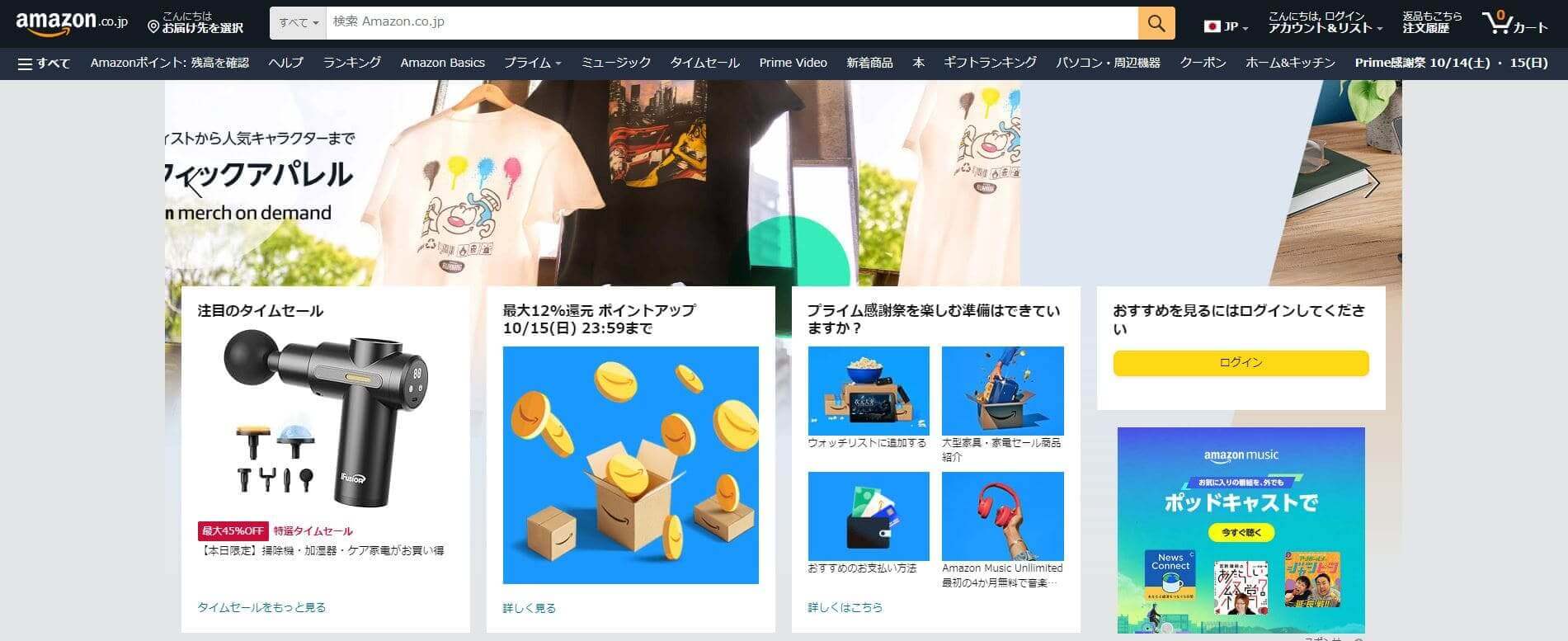
Task: Tap the orange search magnifier button
Action: click(1156, 23)
